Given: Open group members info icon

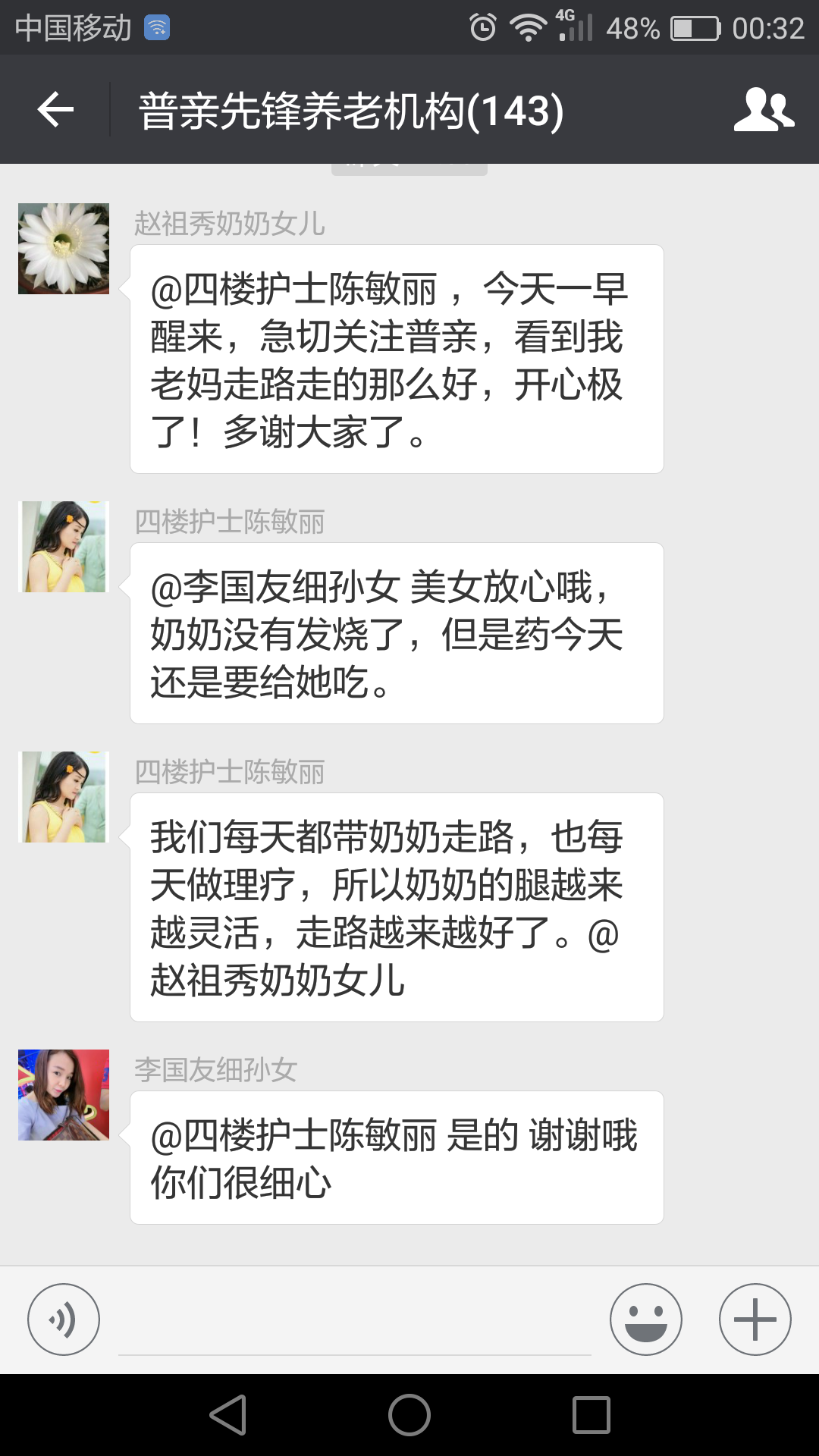Looking at the screenshot, I should pos(763,110).
